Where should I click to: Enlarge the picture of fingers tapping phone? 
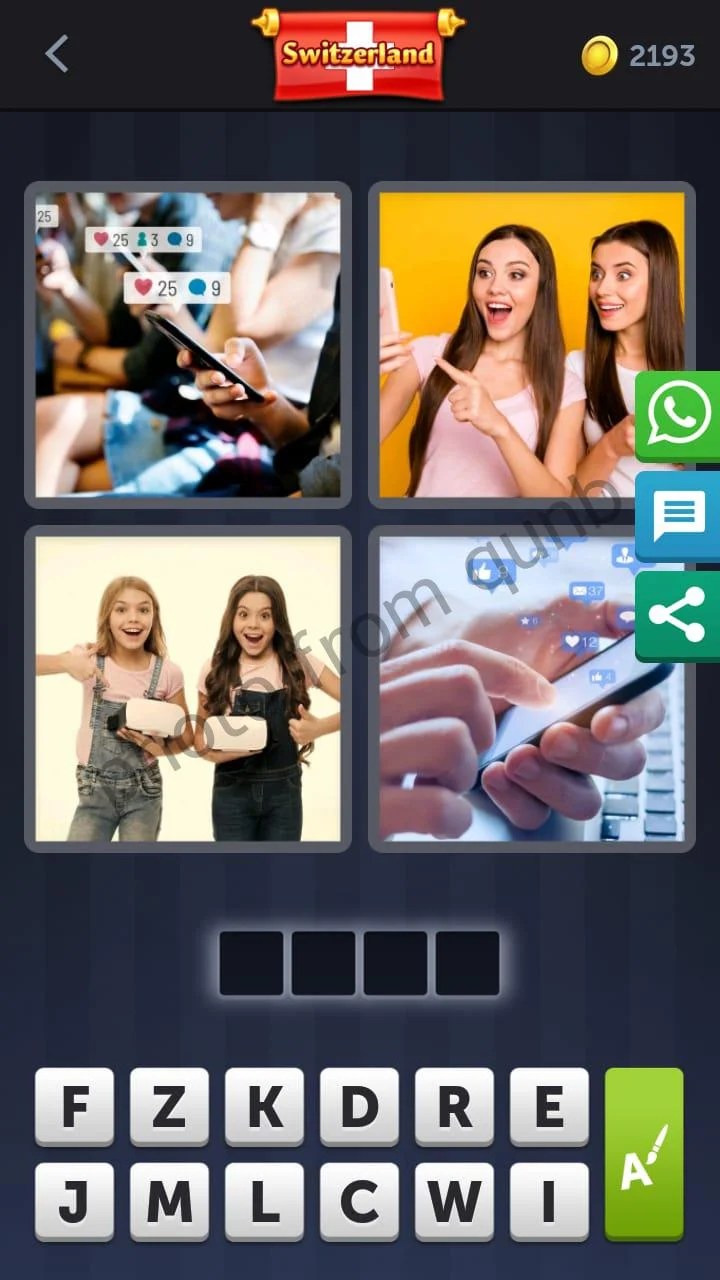[531, 688]
